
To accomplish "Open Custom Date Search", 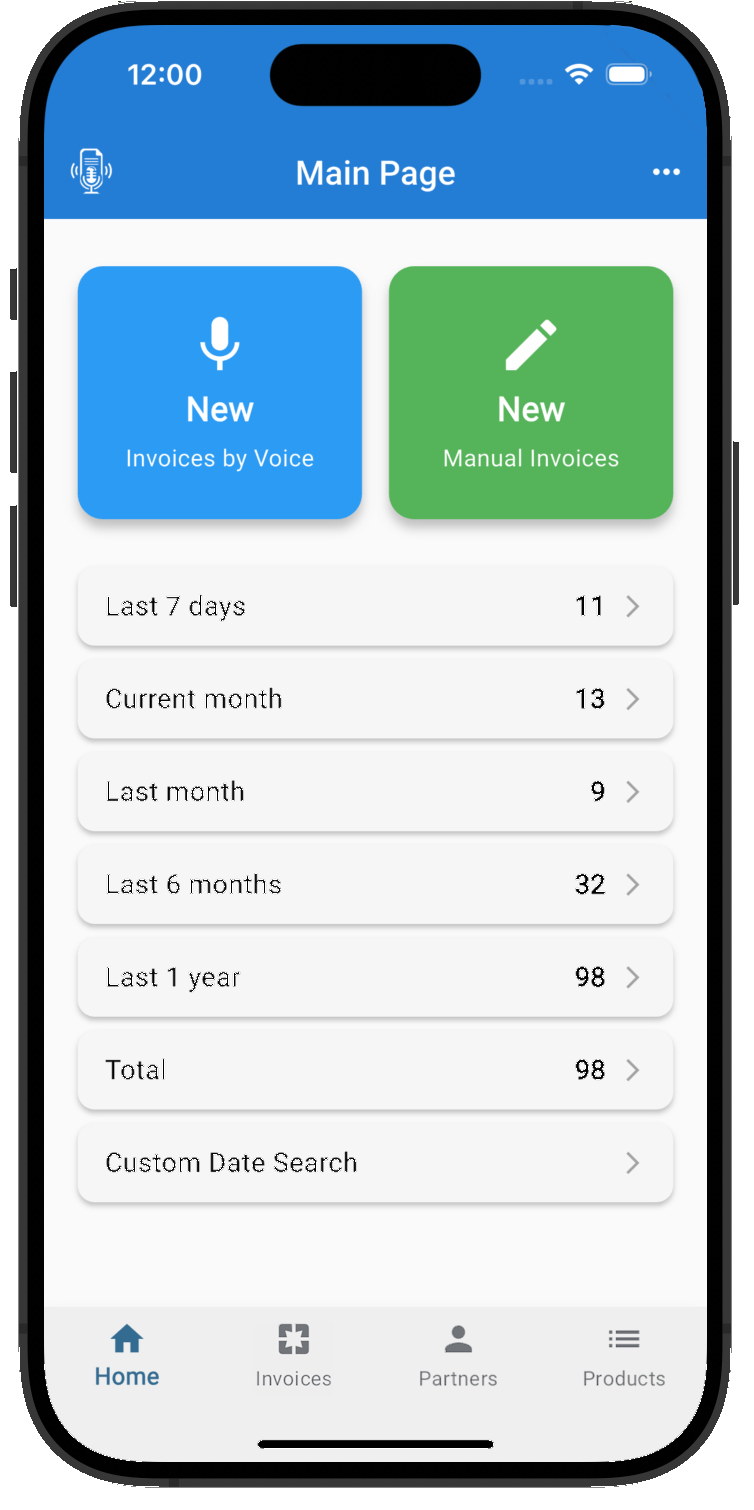I will point(375,1163).
